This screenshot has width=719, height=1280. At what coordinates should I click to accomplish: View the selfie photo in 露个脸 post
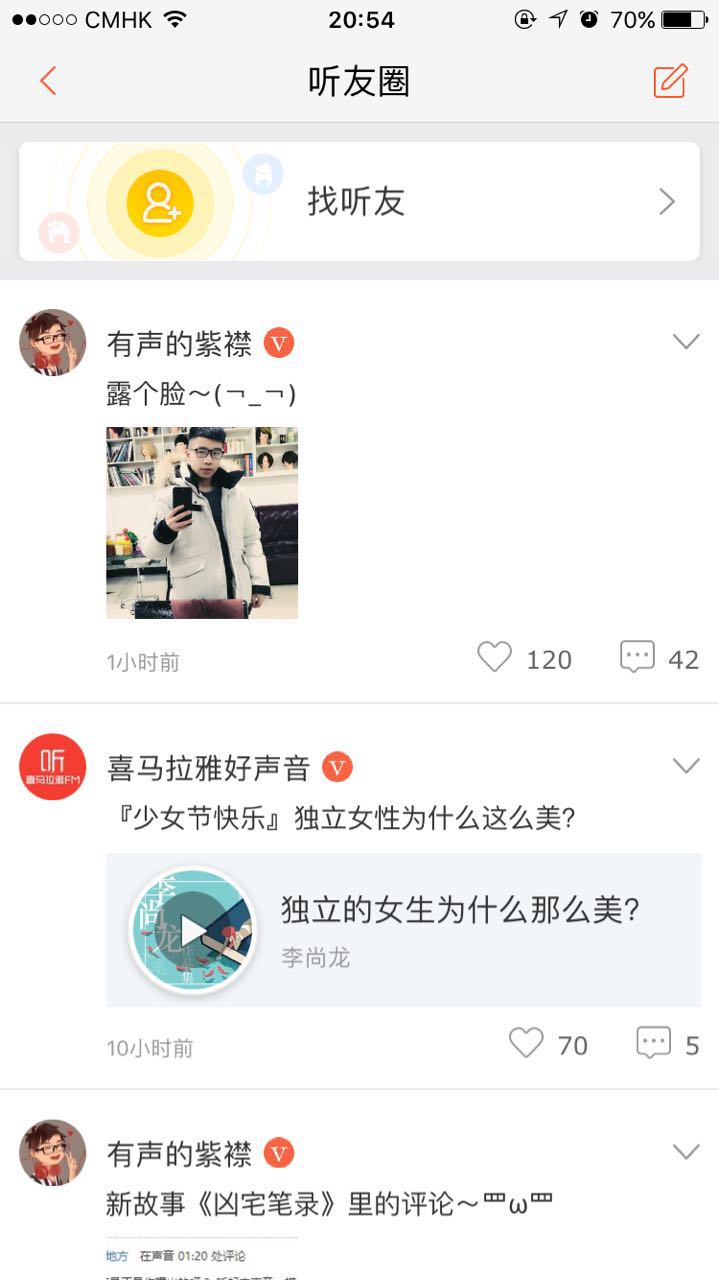[202, 522]
